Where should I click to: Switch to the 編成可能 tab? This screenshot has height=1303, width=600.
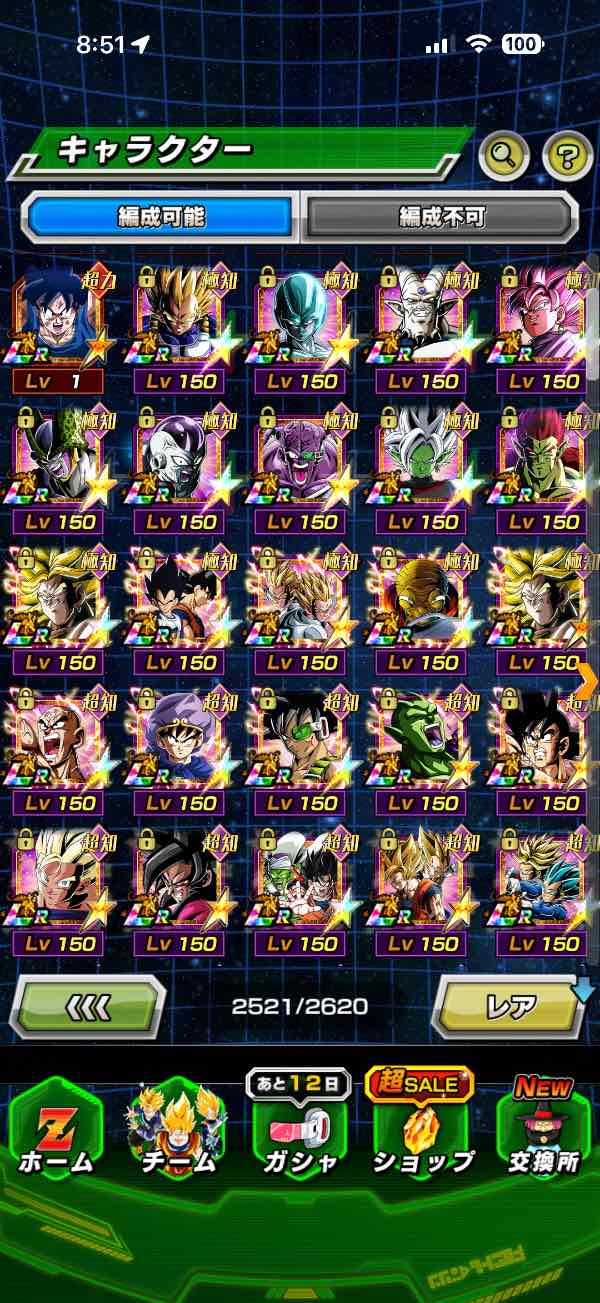coord(160,216)
